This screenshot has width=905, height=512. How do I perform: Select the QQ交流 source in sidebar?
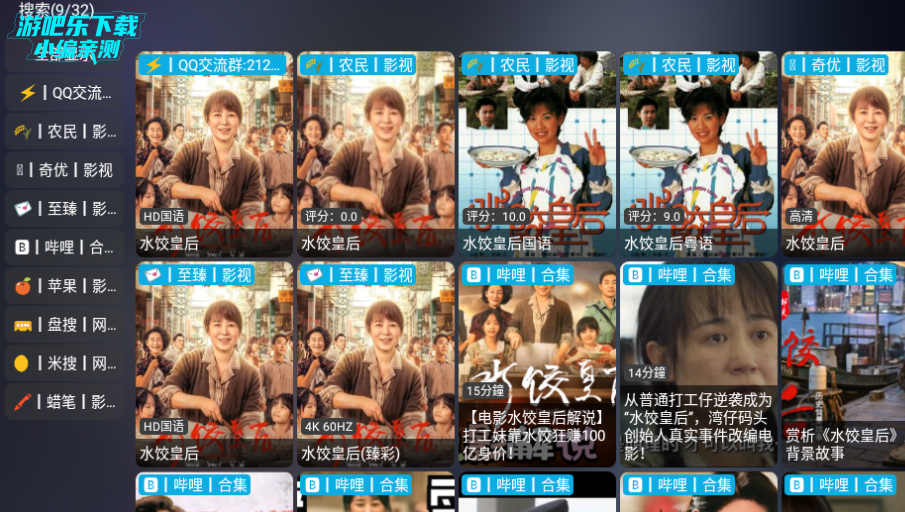[65, 93]
